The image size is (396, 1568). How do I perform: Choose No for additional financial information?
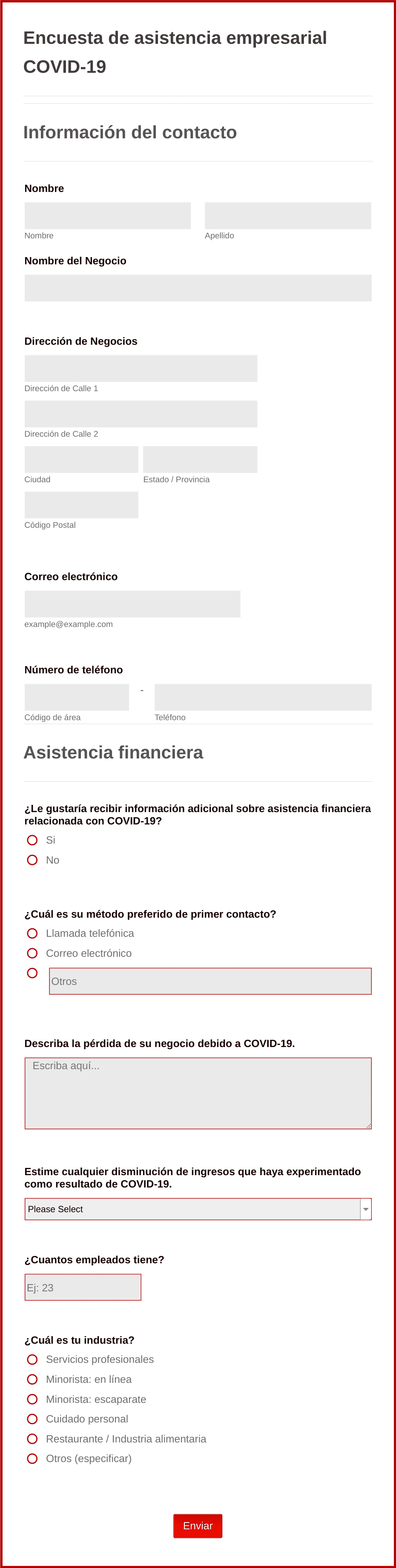point(33,860)
